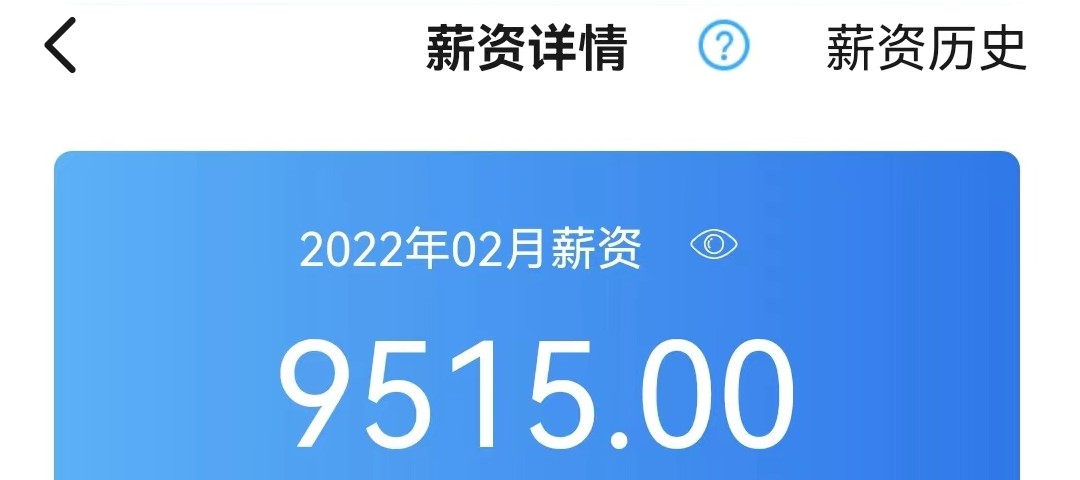Open the help question mark icon
Viewport: 1080px width, 480px height.
tap(724, 46)
